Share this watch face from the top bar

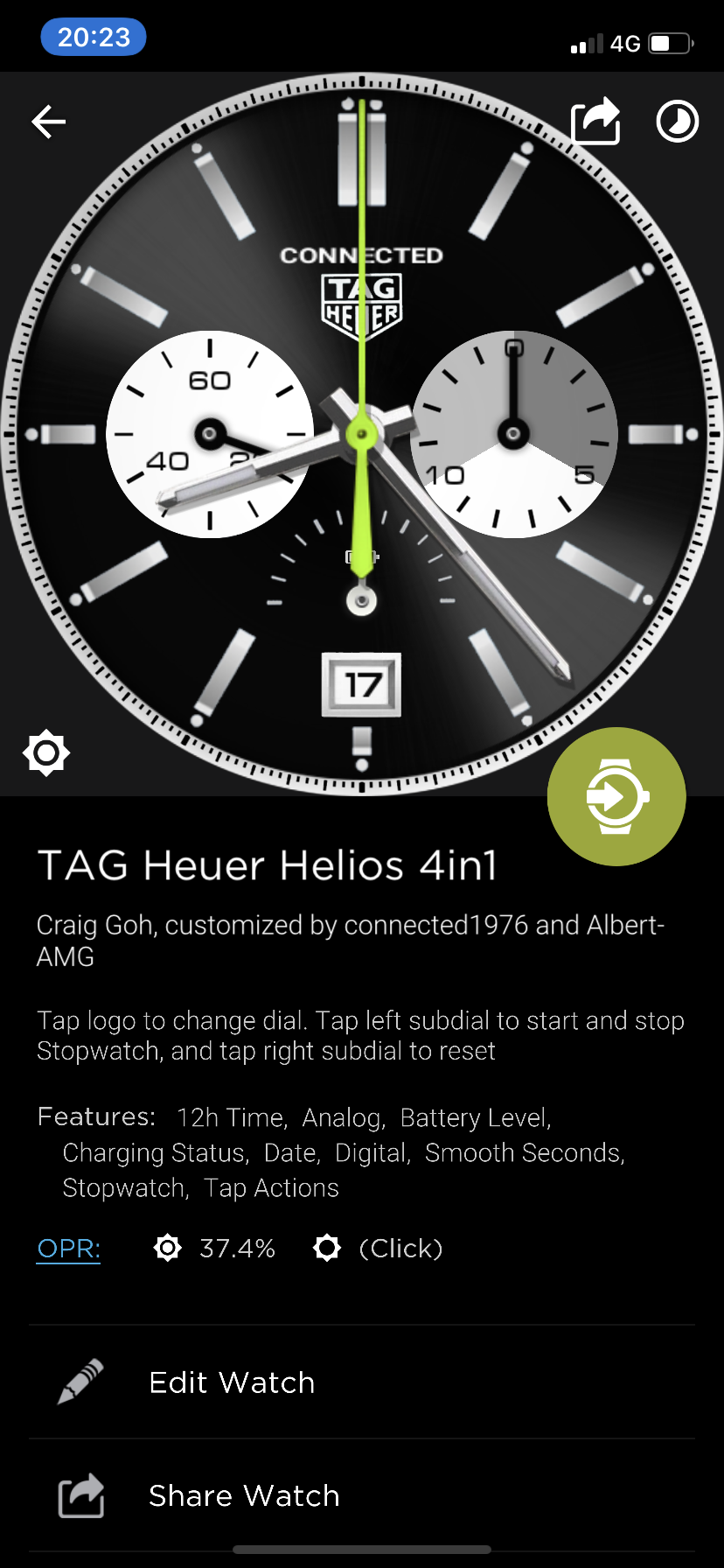595,121
